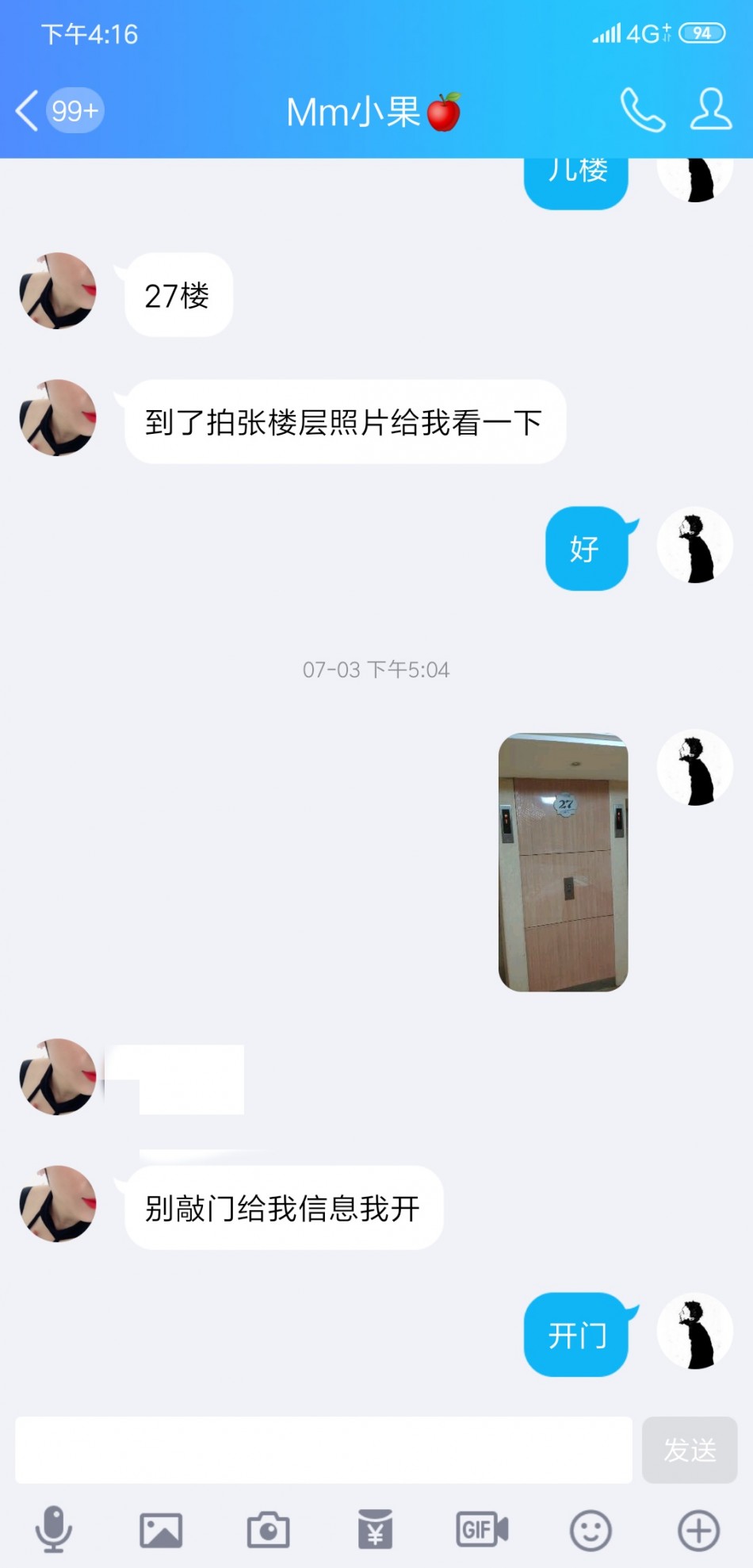
Task: Expand more options with the plus icon
Action: click(x=698, y=1530)
